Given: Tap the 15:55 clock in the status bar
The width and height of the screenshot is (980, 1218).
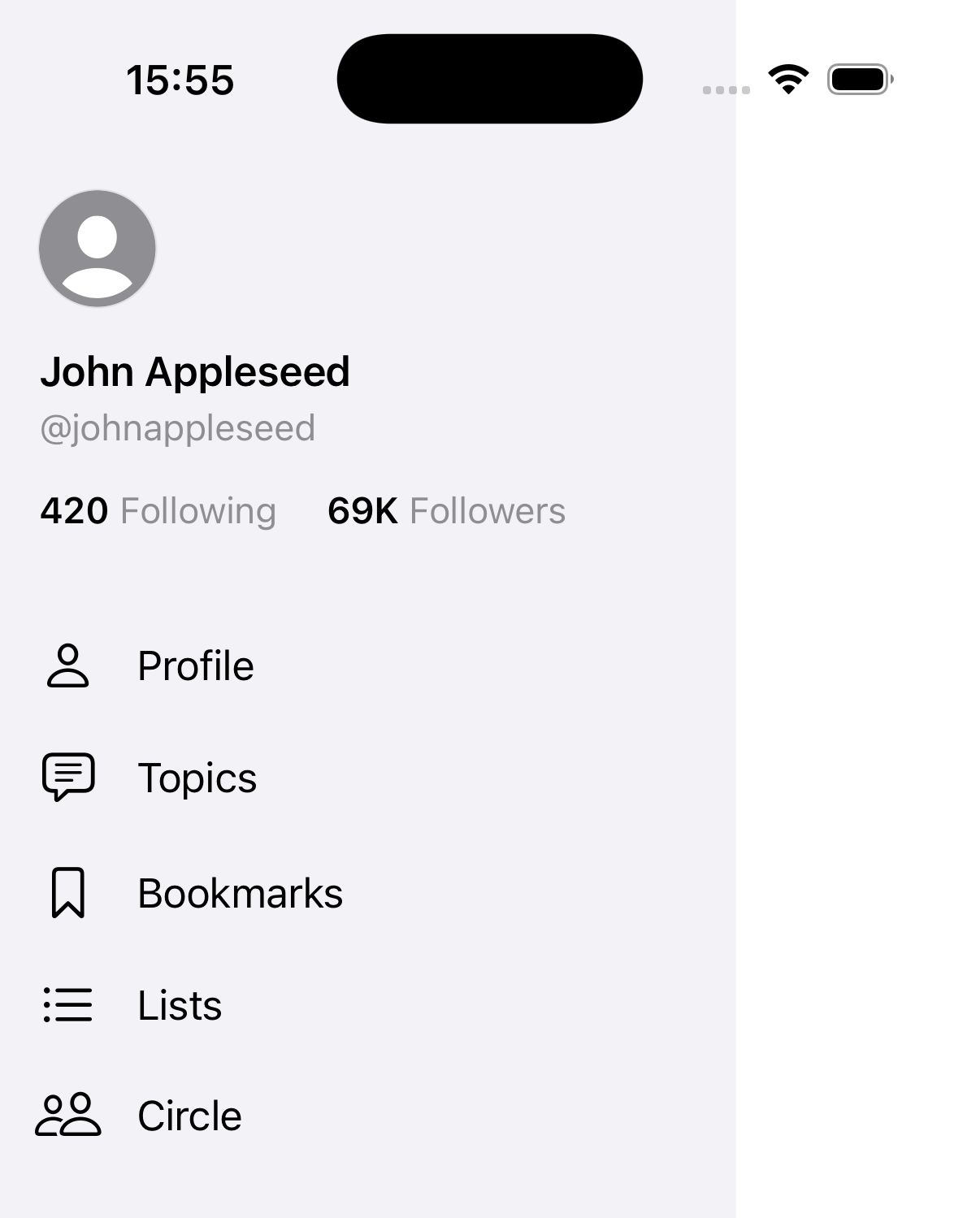Looking at the screenshot, I should coord(180,79).
